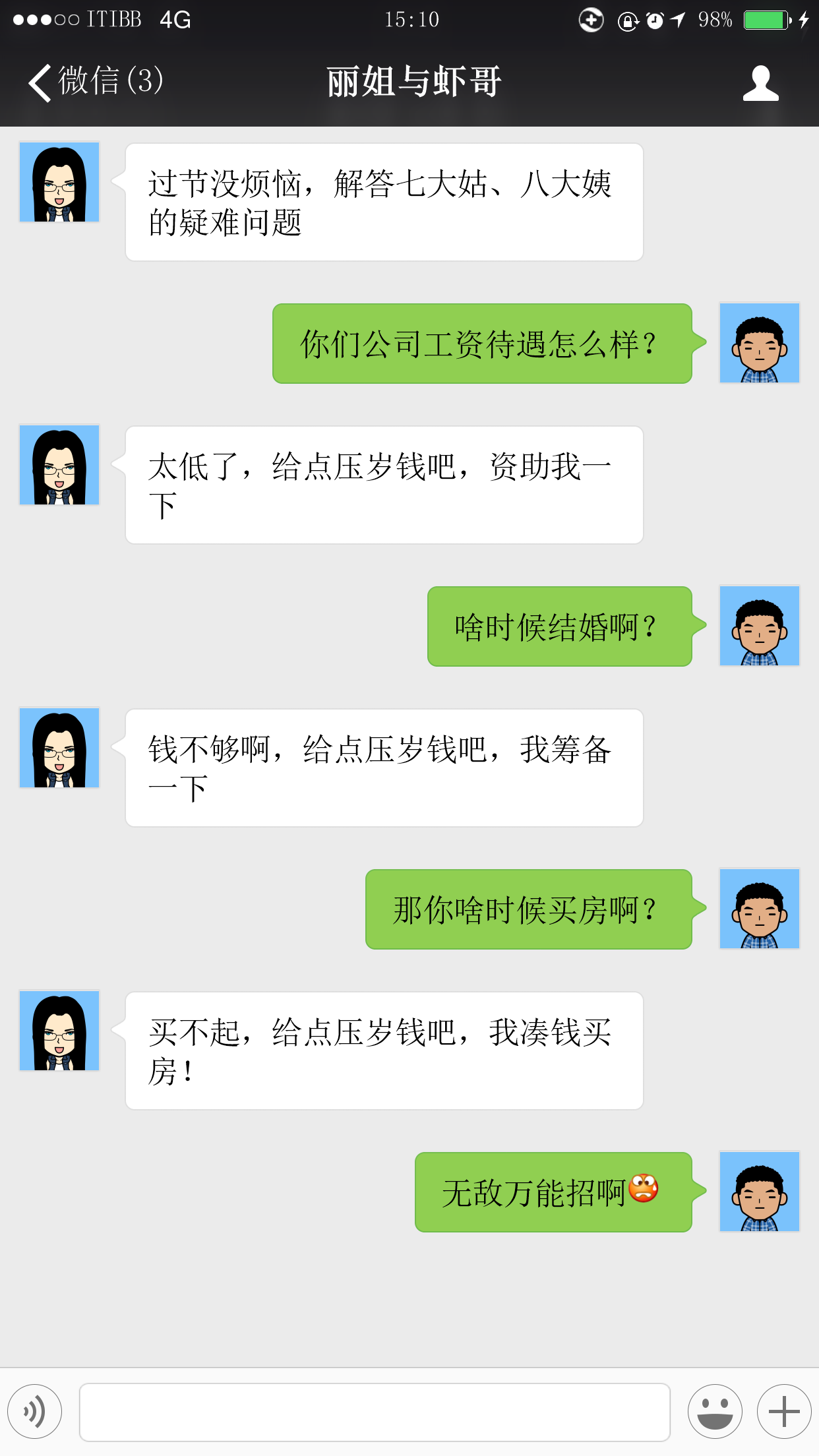Switch to voice message input

coord(35,1411)
